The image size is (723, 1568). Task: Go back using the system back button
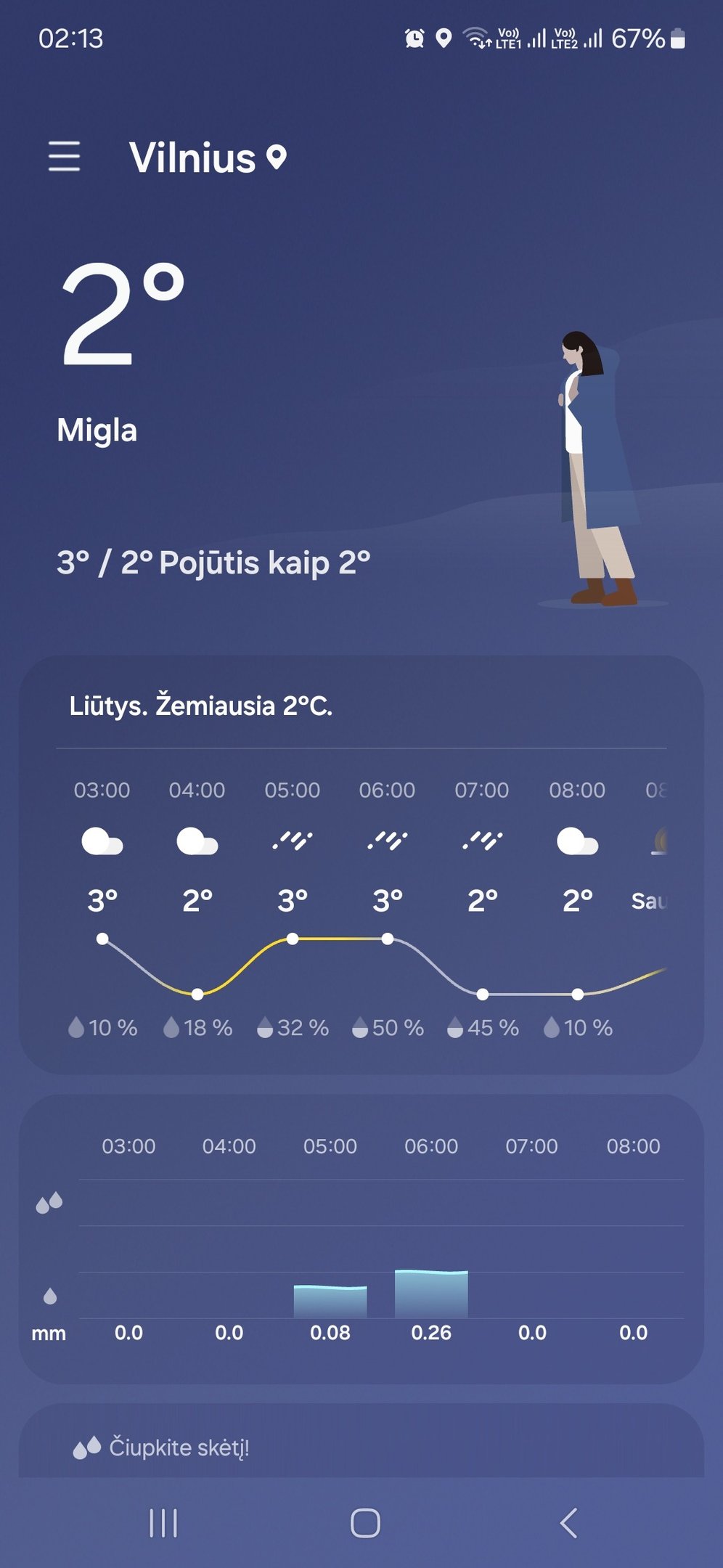pos(568,1523)
